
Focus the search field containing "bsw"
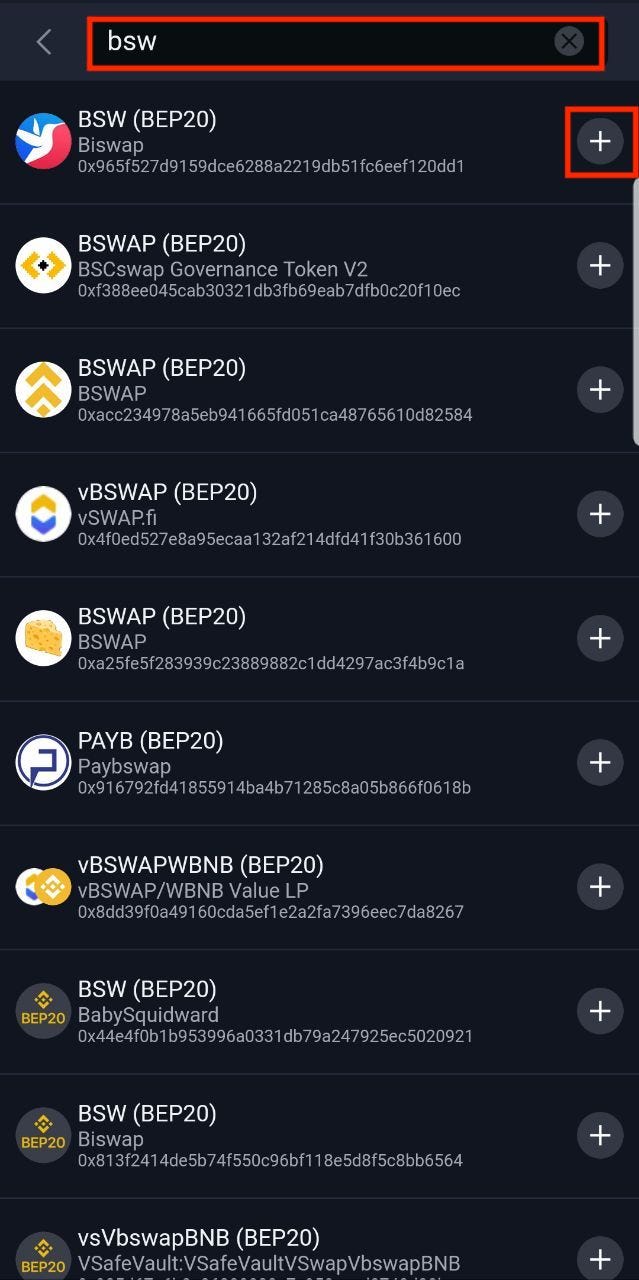[x=320, y=42]
